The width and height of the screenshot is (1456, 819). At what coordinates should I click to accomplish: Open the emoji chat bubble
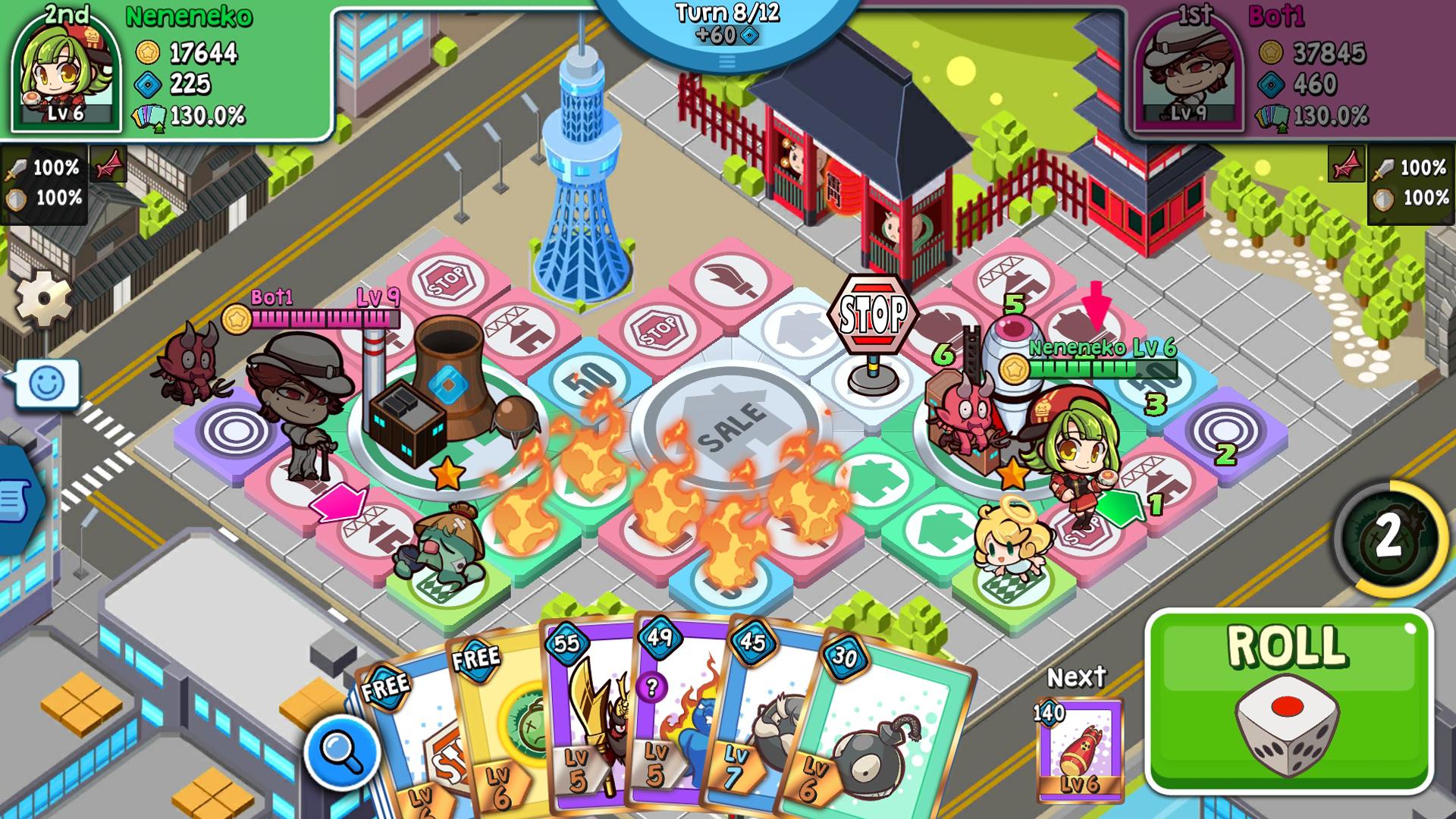point(47,384)
